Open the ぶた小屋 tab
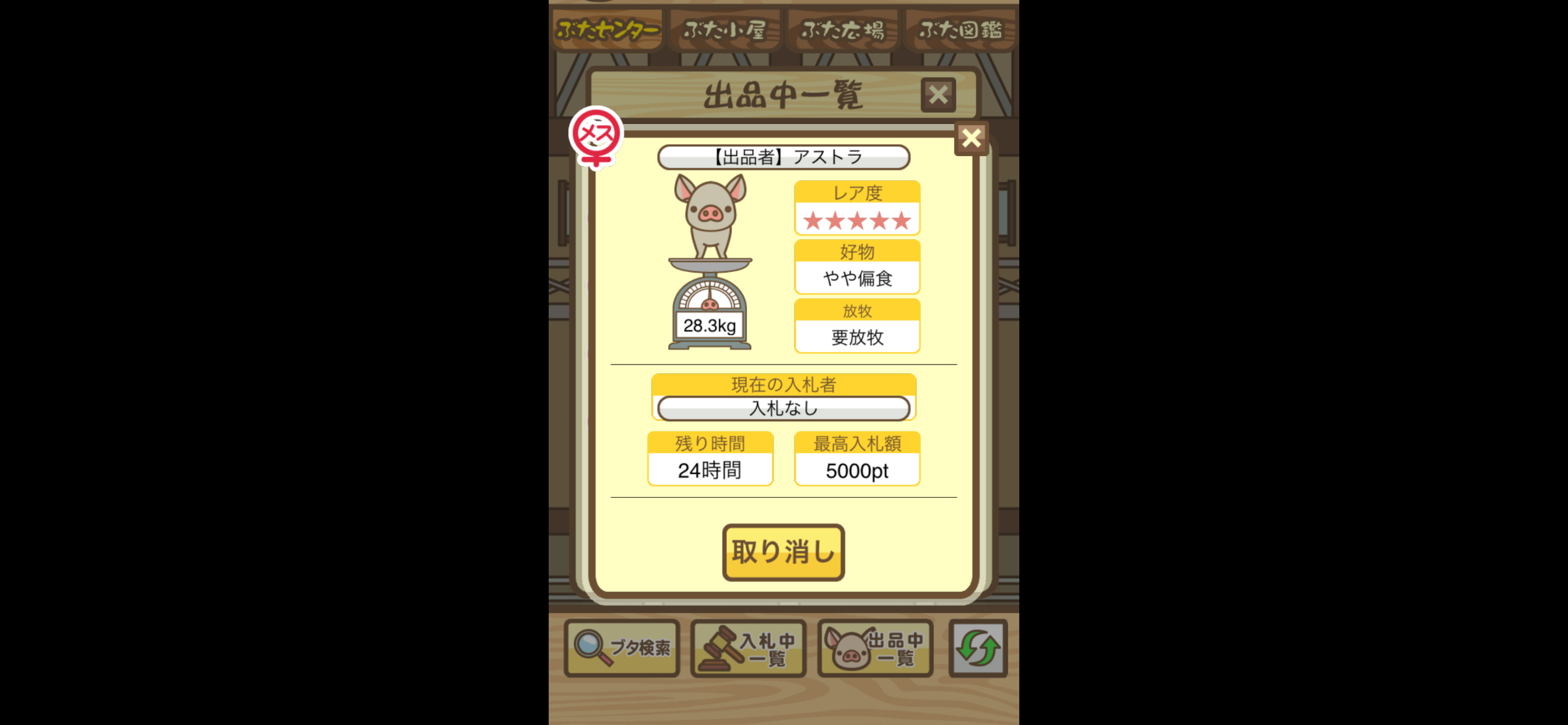Screen dimensions: 1568x725 point(725,30)
